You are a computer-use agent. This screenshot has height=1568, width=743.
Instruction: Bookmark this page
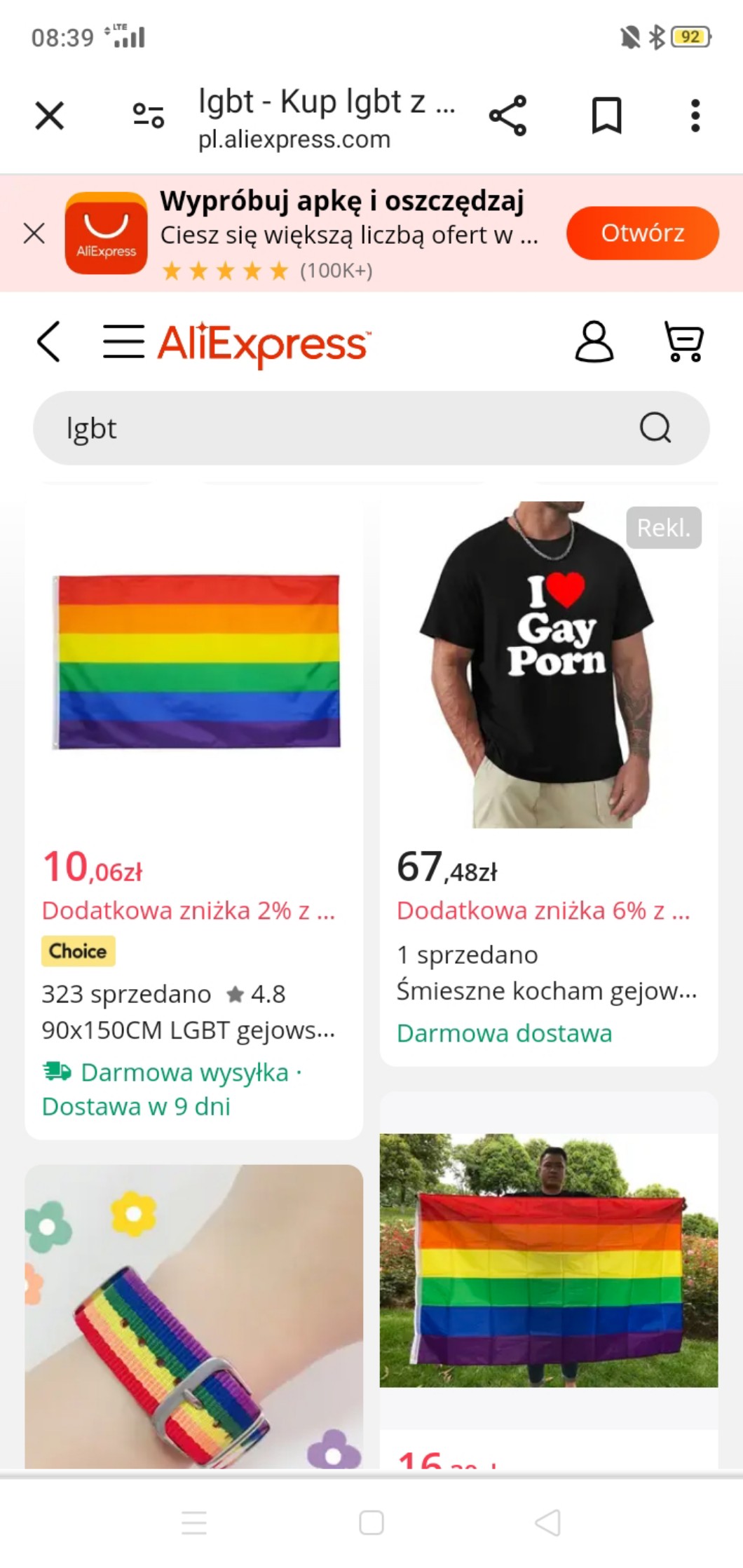coord(606,116)
